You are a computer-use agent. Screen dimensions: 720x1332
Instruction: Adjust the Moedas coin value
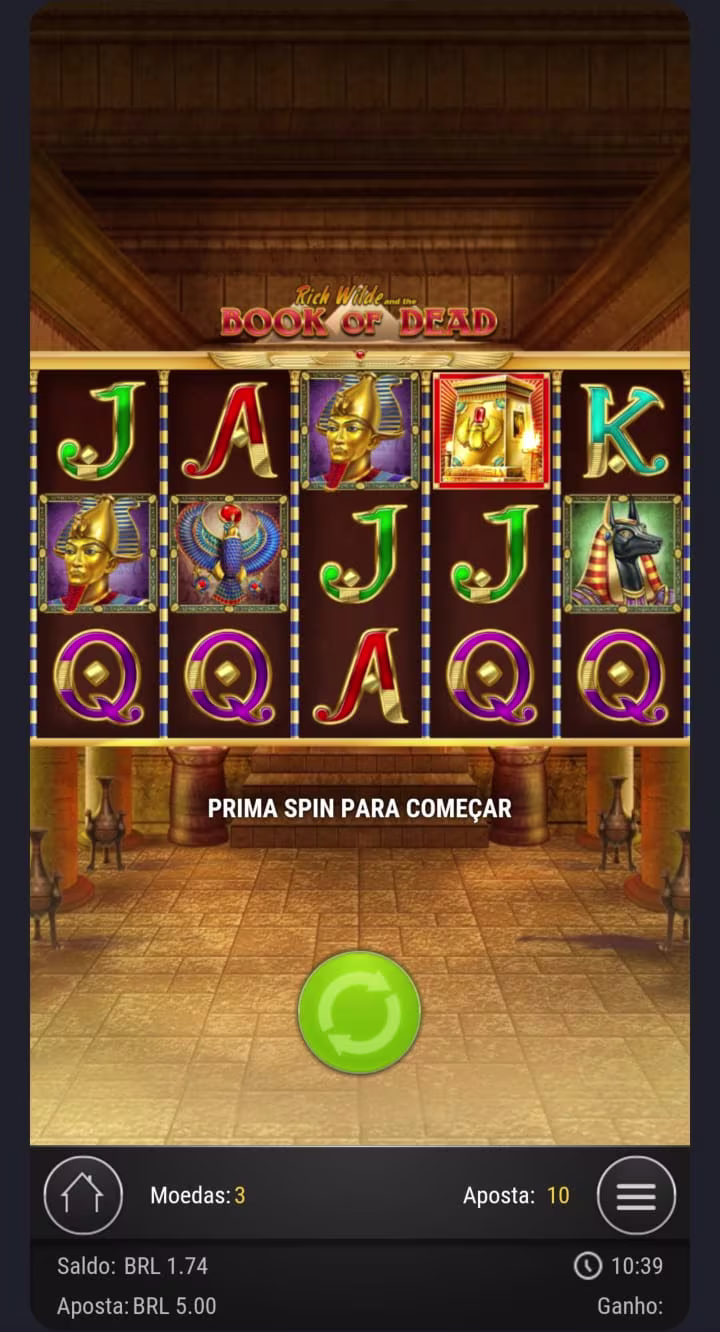[198, 1195]
